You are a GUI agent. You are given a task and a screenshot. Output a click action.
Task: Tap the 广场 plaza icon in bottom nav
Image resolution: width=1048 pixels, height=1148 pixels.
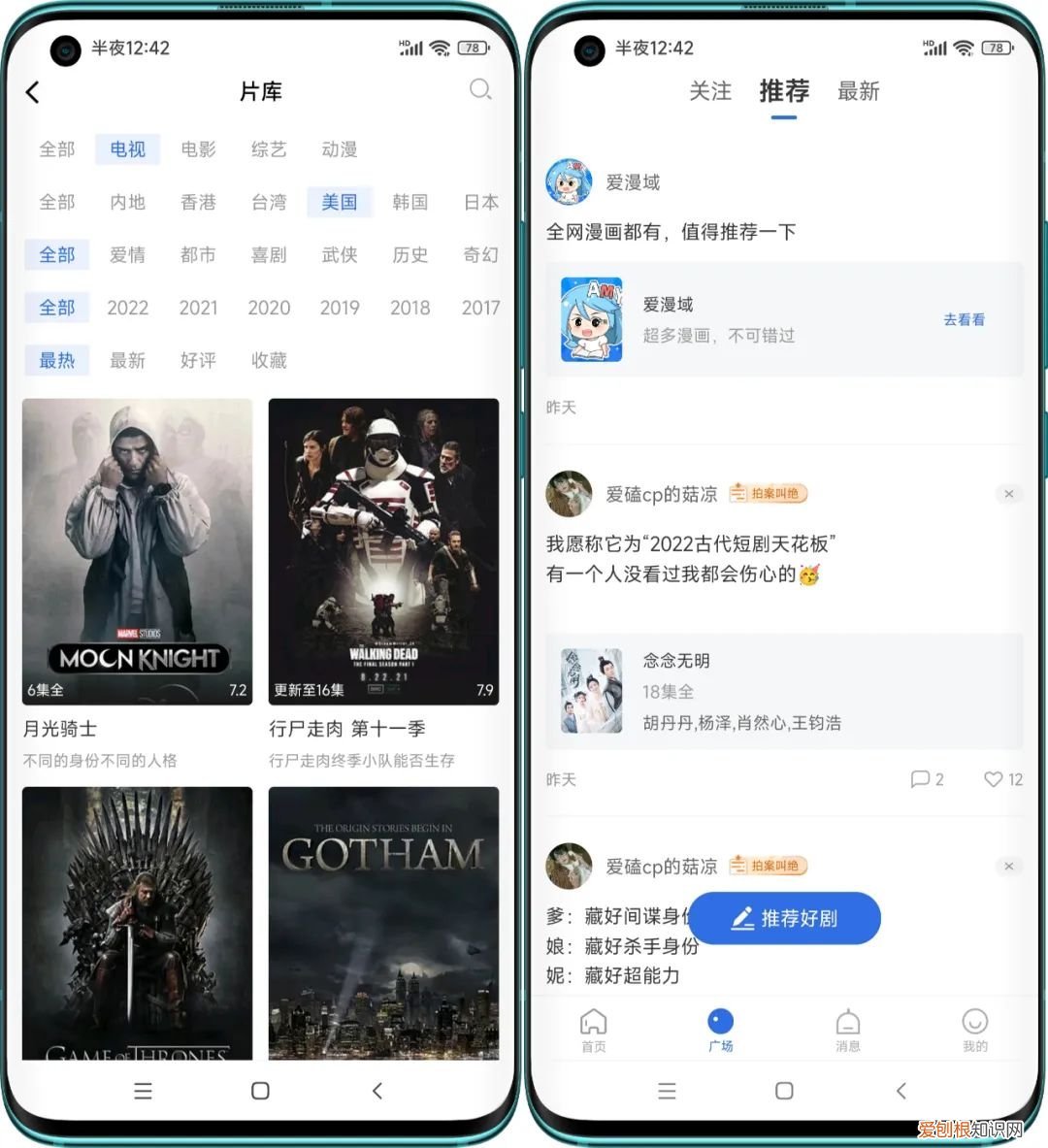[x=720, y=1022]
